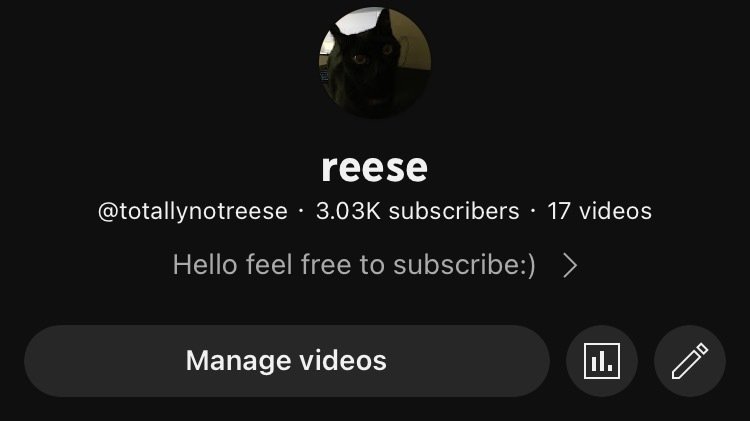Expand the channel description
The width and height of the screenshot is (750, 421).
pos(570,265)
